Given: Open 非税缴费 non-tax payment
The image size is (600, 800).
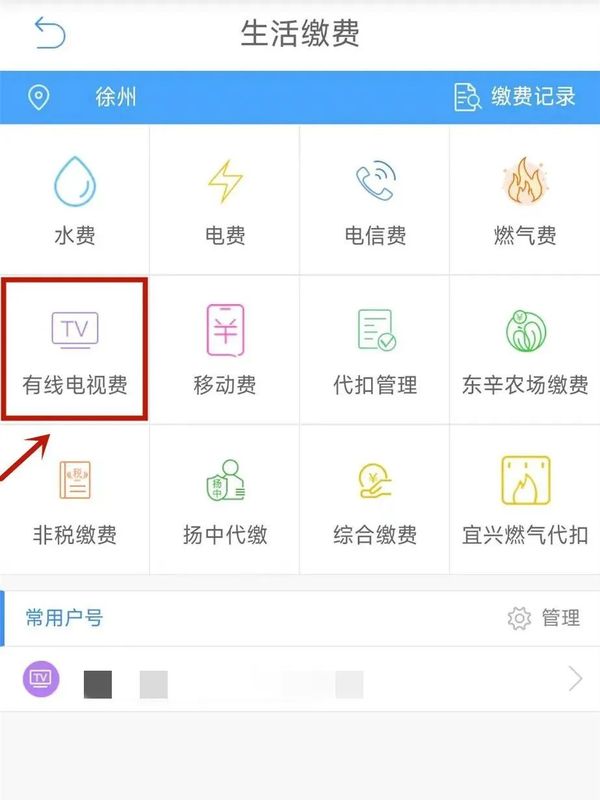Looking at the screenshot, I should coord(75,500).
